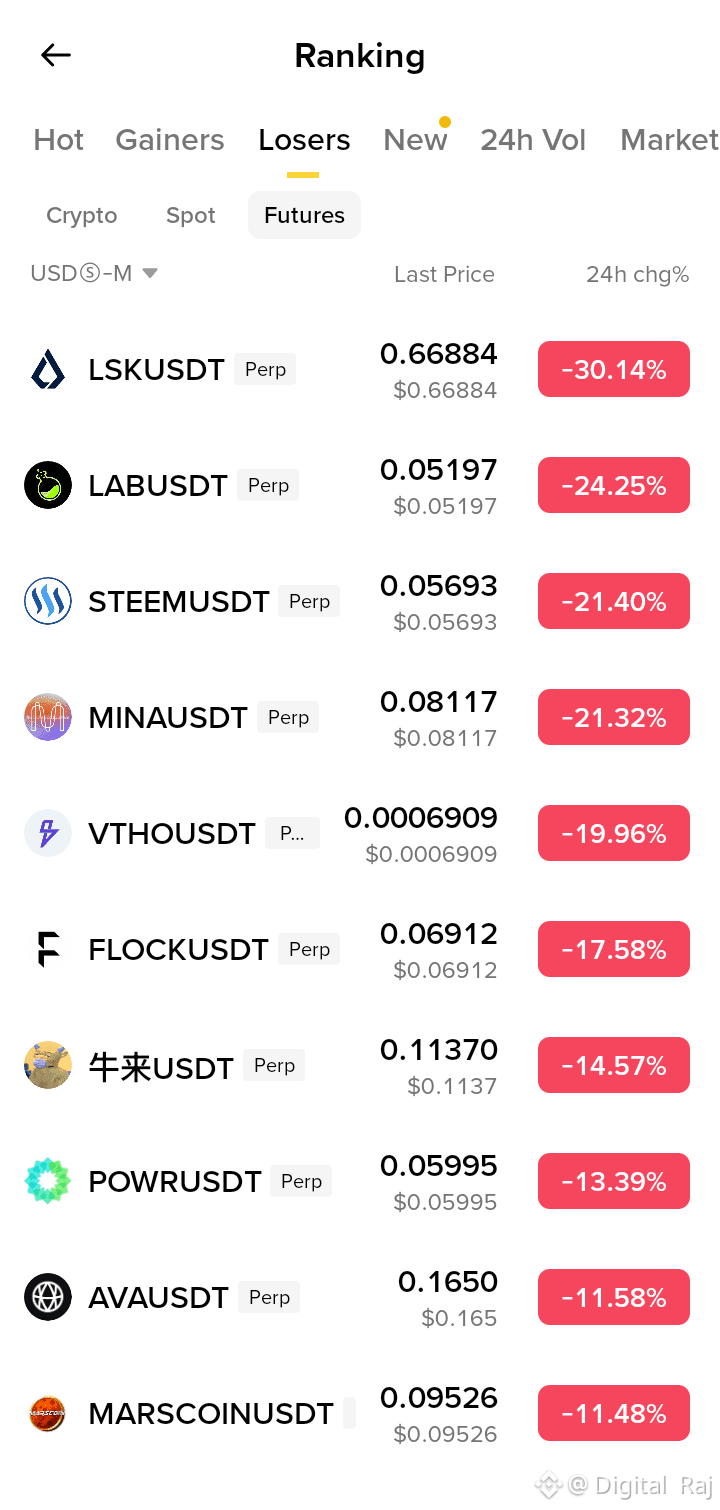Tap the VTHOUSDT listing

[360, 834]
